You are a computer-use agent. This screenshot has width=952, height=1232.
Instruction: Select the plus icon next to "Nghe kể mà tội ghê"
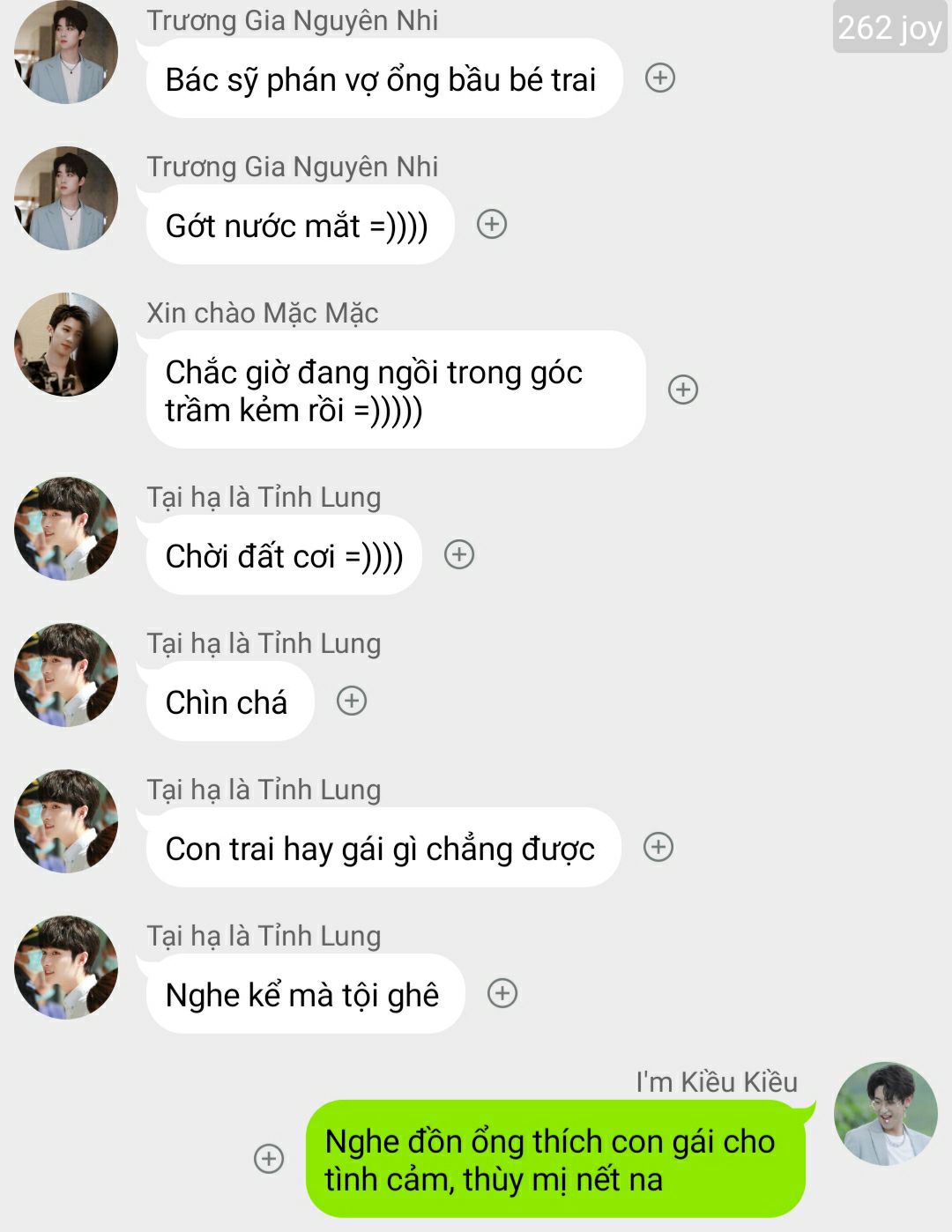click(x=502, y=994)
